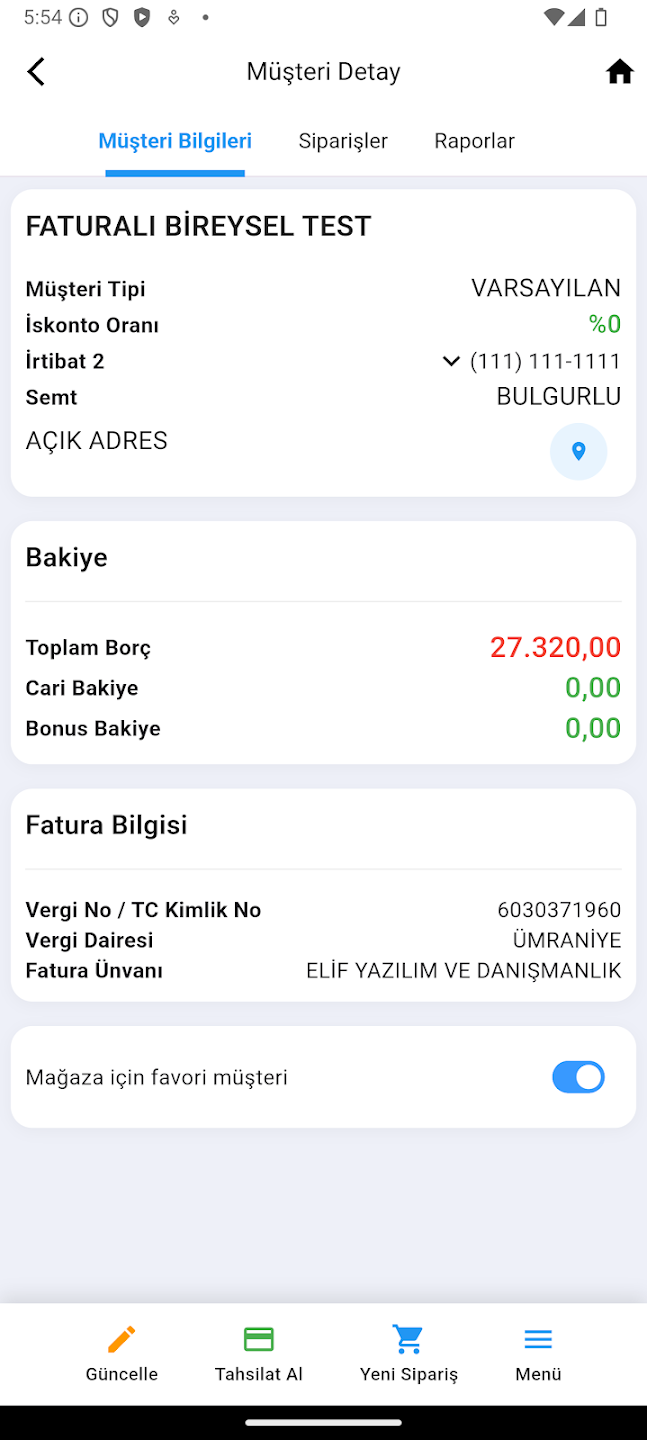Screen dimensions: 647x1440
Task: Select the Müşteri Bilgileri tab
Action: point(175,141)
